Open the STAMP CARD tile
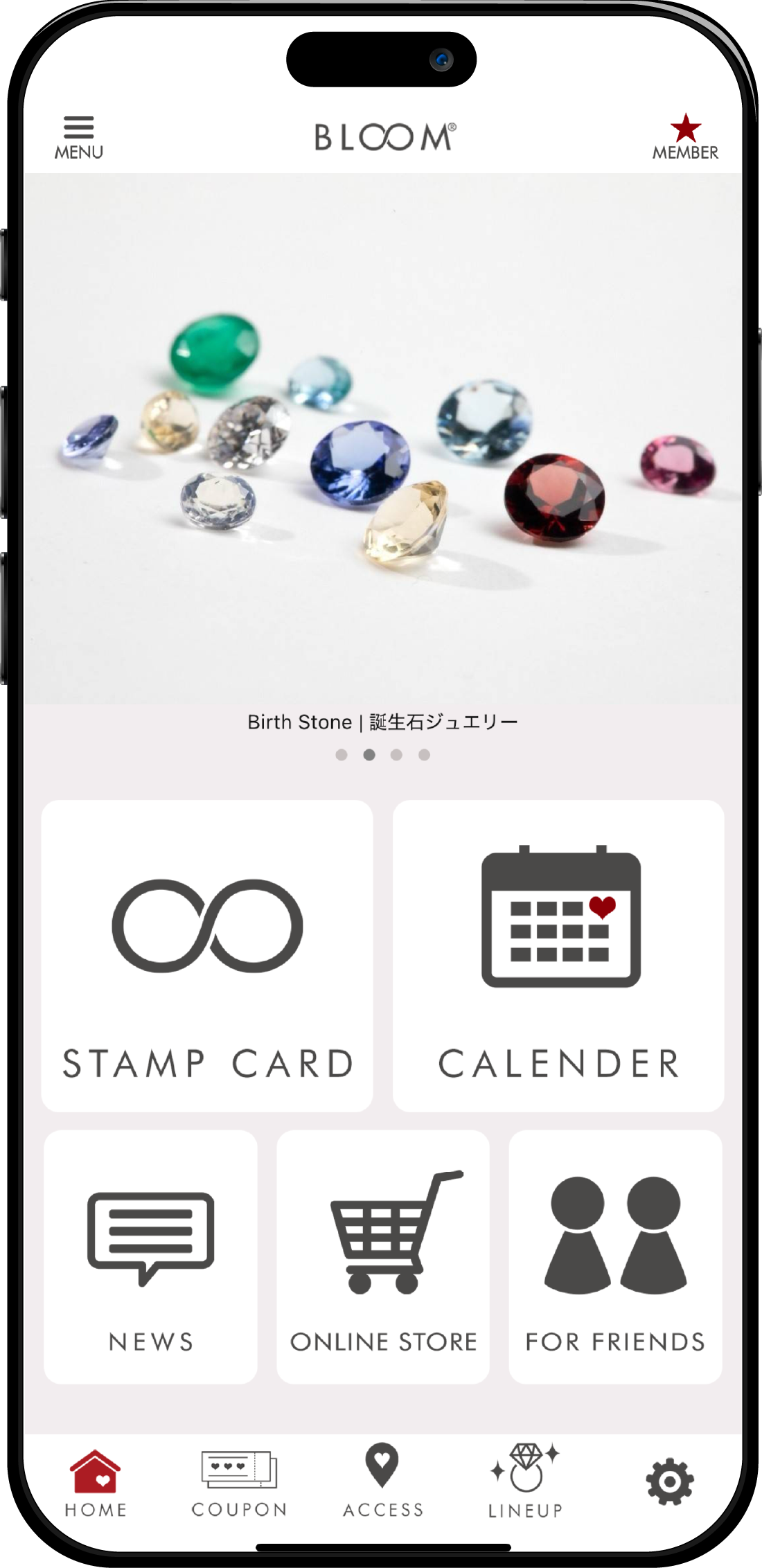The width and height of the screenshot is (762, 1568). click(207, 955)
